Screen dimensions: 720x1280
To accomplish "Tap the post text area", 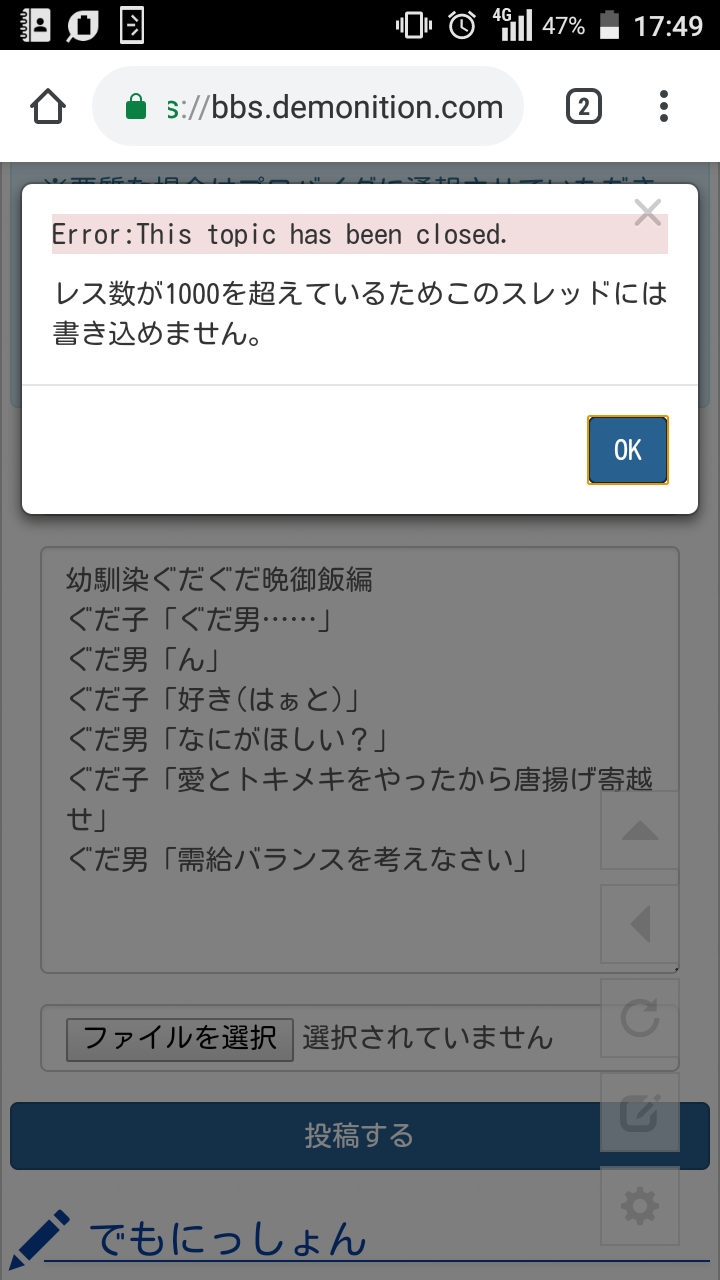I will 360,760.
